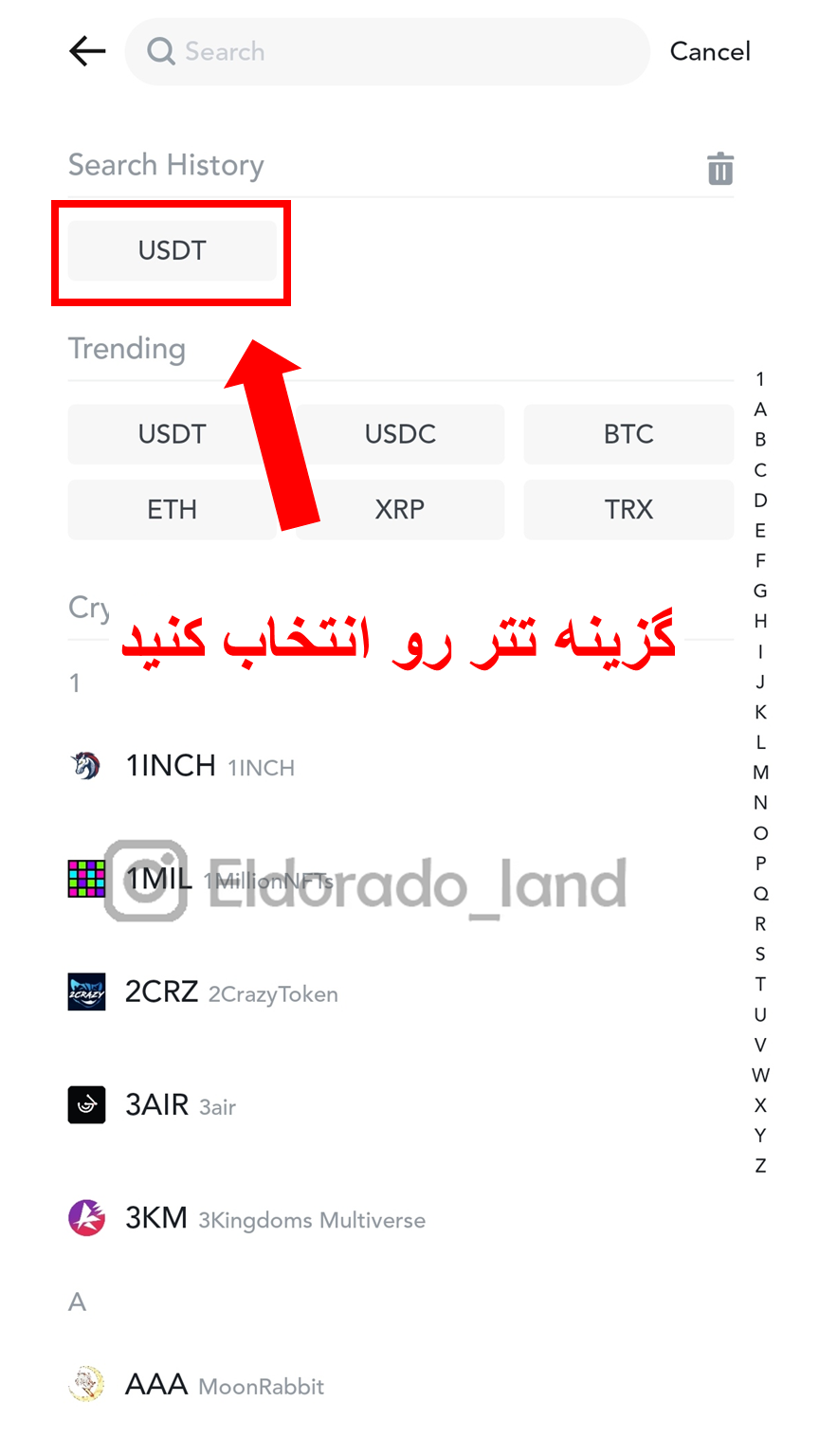The image size is (819, 1456).
Task: Clear search history with trash icon
Action: point(720,169)
